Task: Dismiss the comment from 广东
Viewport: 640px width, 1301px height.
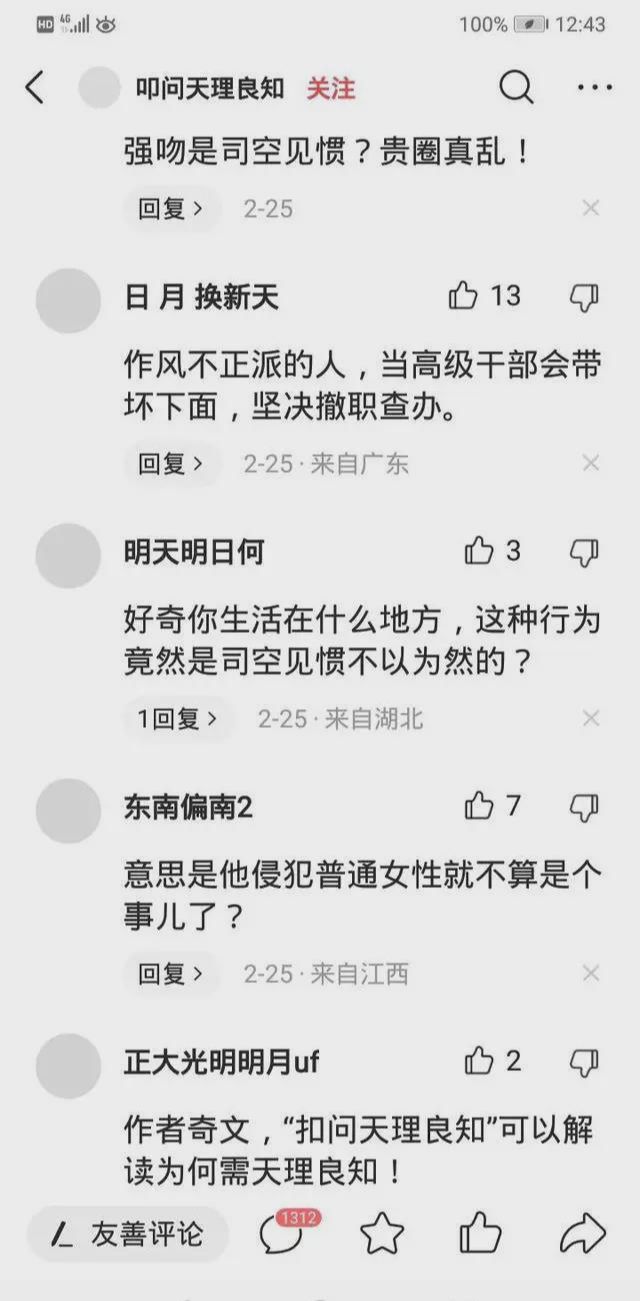Action: pos(591,463)
